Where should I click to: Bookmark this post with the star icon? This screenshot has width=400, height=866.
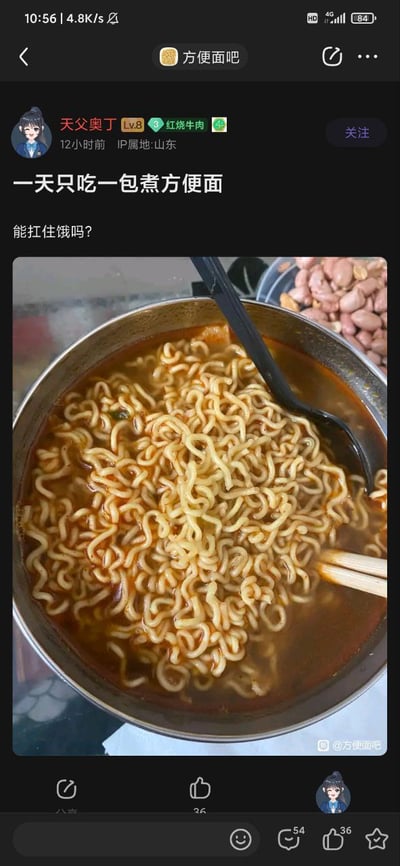pos(377,839)
